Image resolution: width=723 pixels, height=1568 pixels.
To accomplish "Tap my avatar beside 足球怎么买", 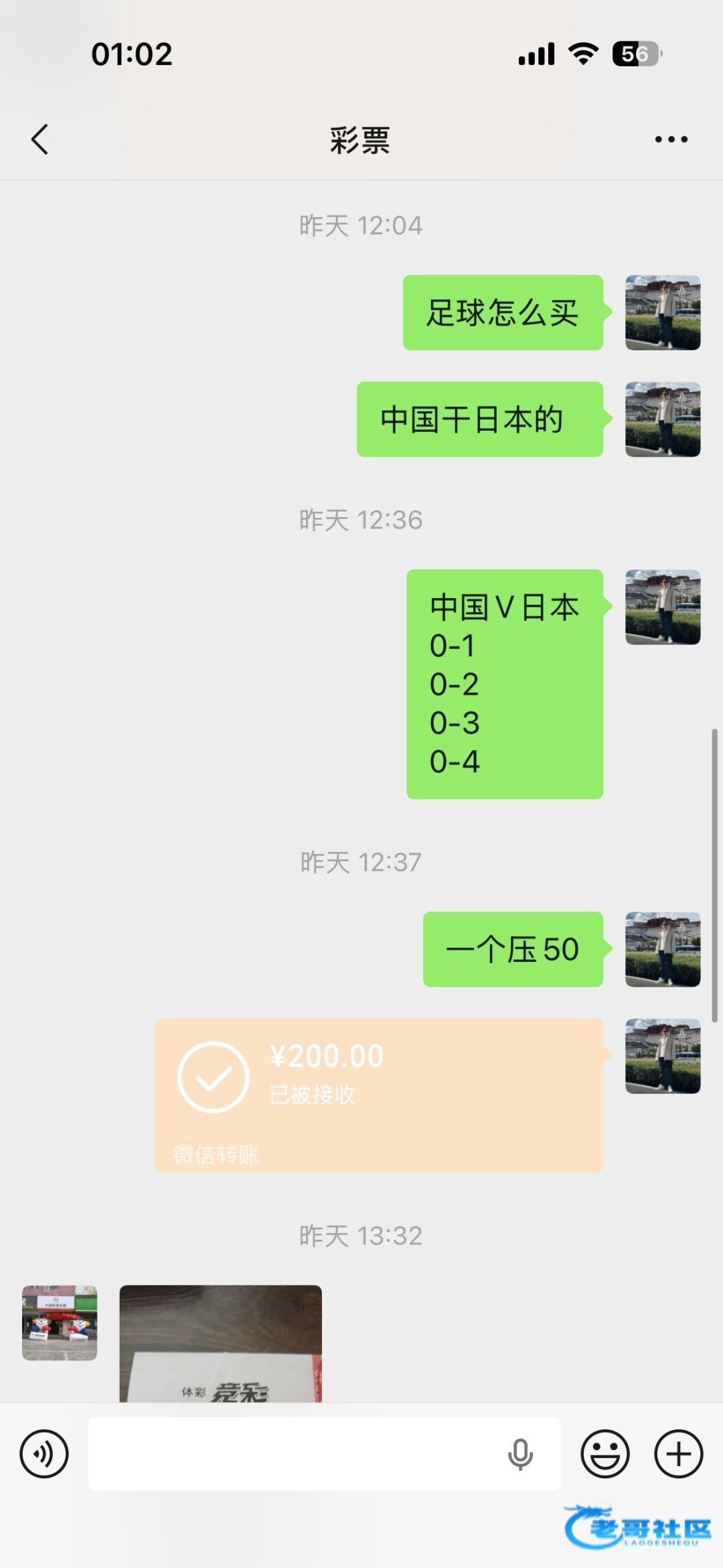I will [662, 312].
